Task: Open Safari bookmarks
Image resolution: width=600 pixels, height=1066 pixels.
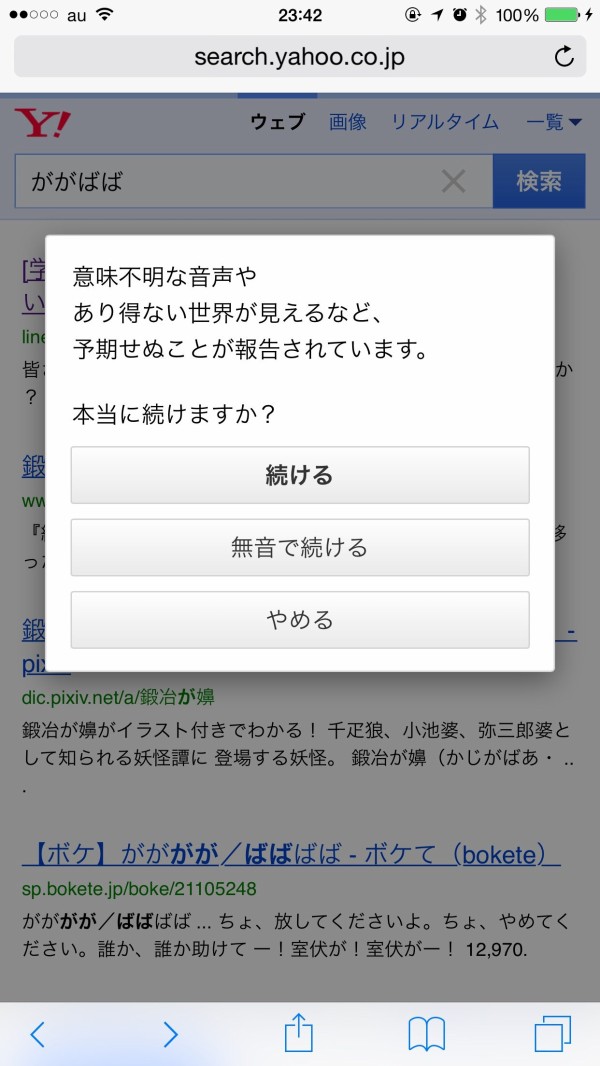Action: 427,1034
